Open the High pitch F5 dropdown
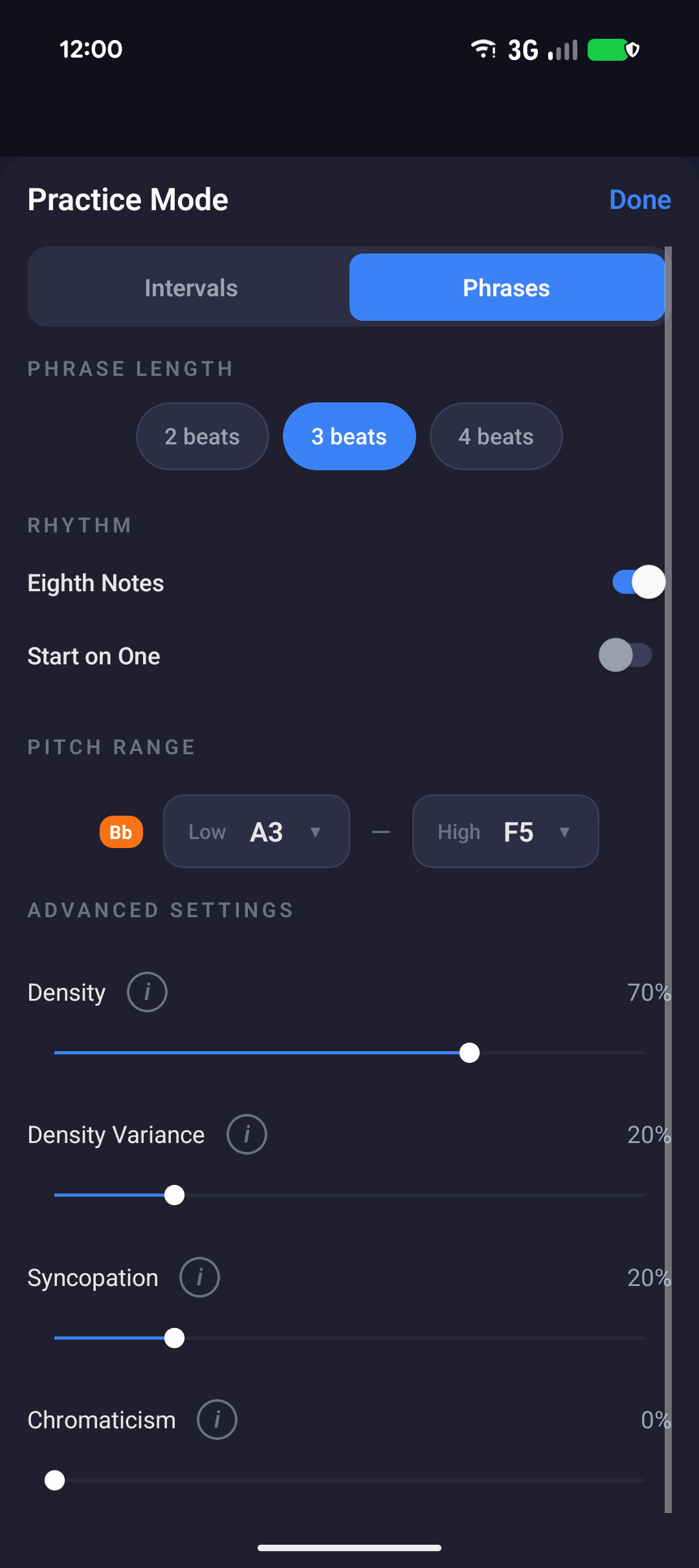The height and width of the screenshot is (1568, 699). [x=505, y=831]
